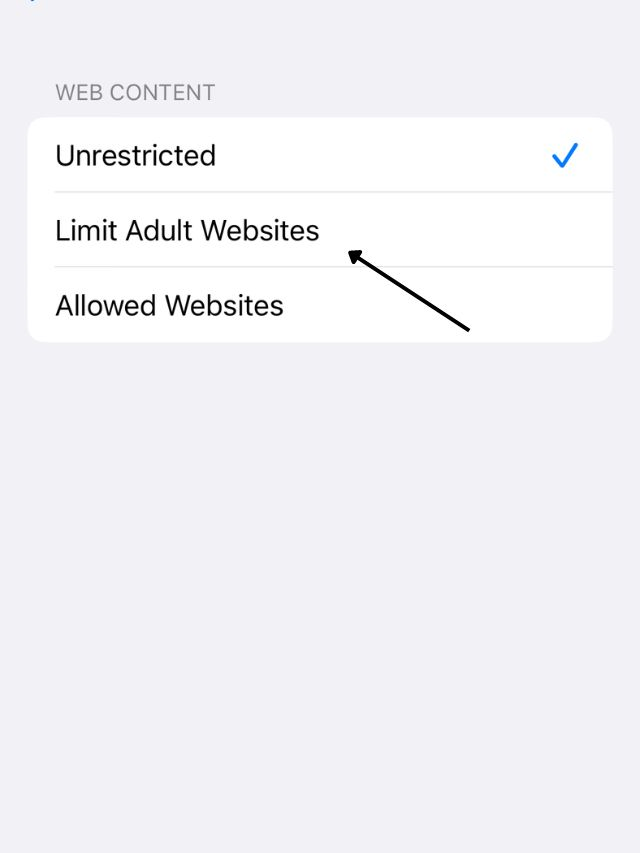Image resolution: width=640 pixels, height=853 pixels.
Task: Choose Limit Adult Websites
Action: pyautogui.click(x=187, y=231)
